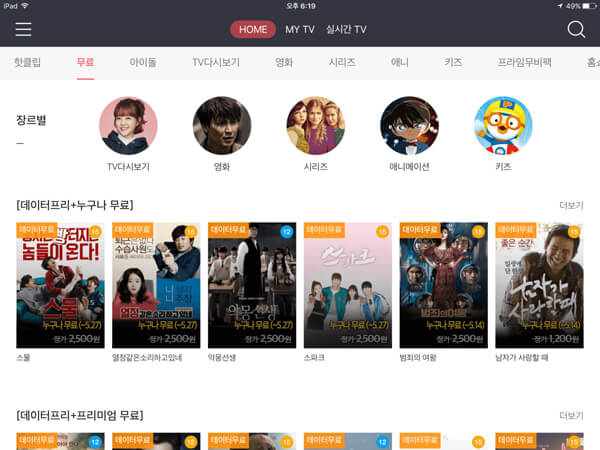600x450 pixels.
Task: Tap 더보기 for 데이터프리+누구나 무료
Action: point(570,205)
